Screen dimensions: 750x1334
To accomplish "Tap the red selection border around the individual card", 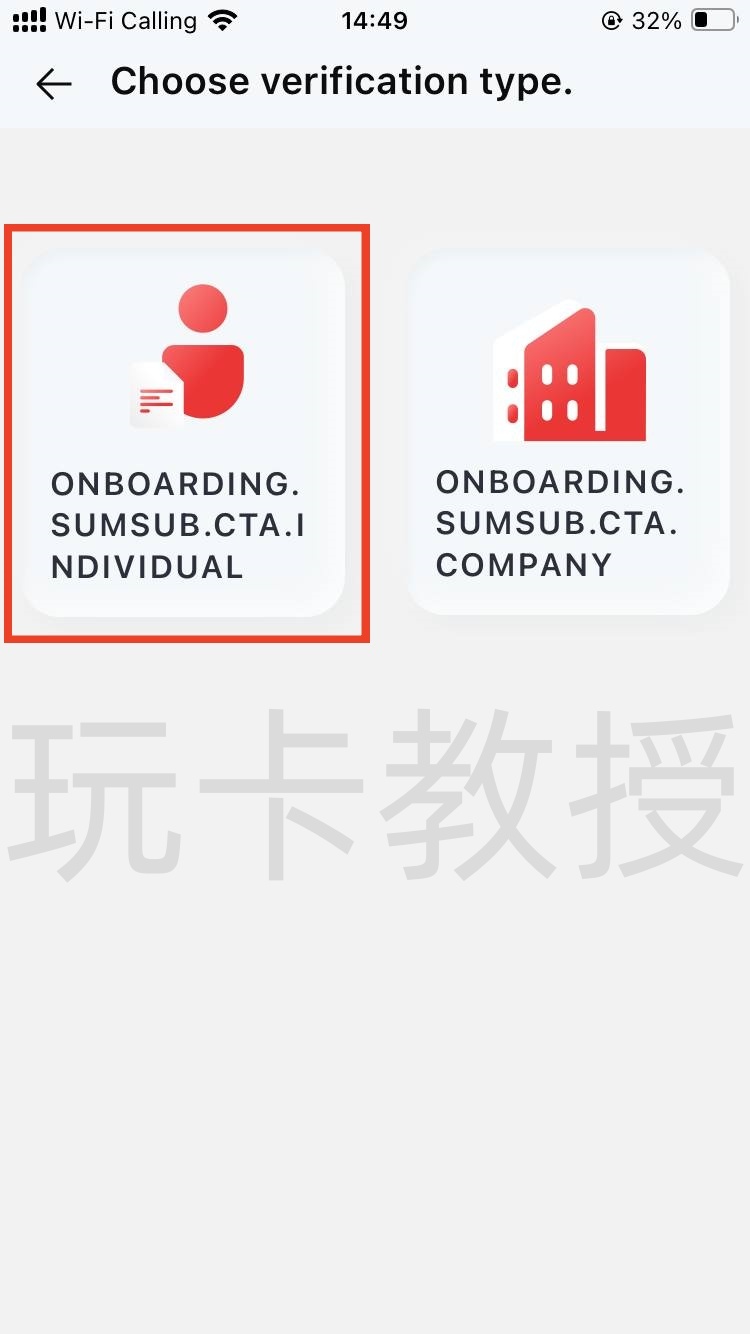I will click(x=187, y=226).
